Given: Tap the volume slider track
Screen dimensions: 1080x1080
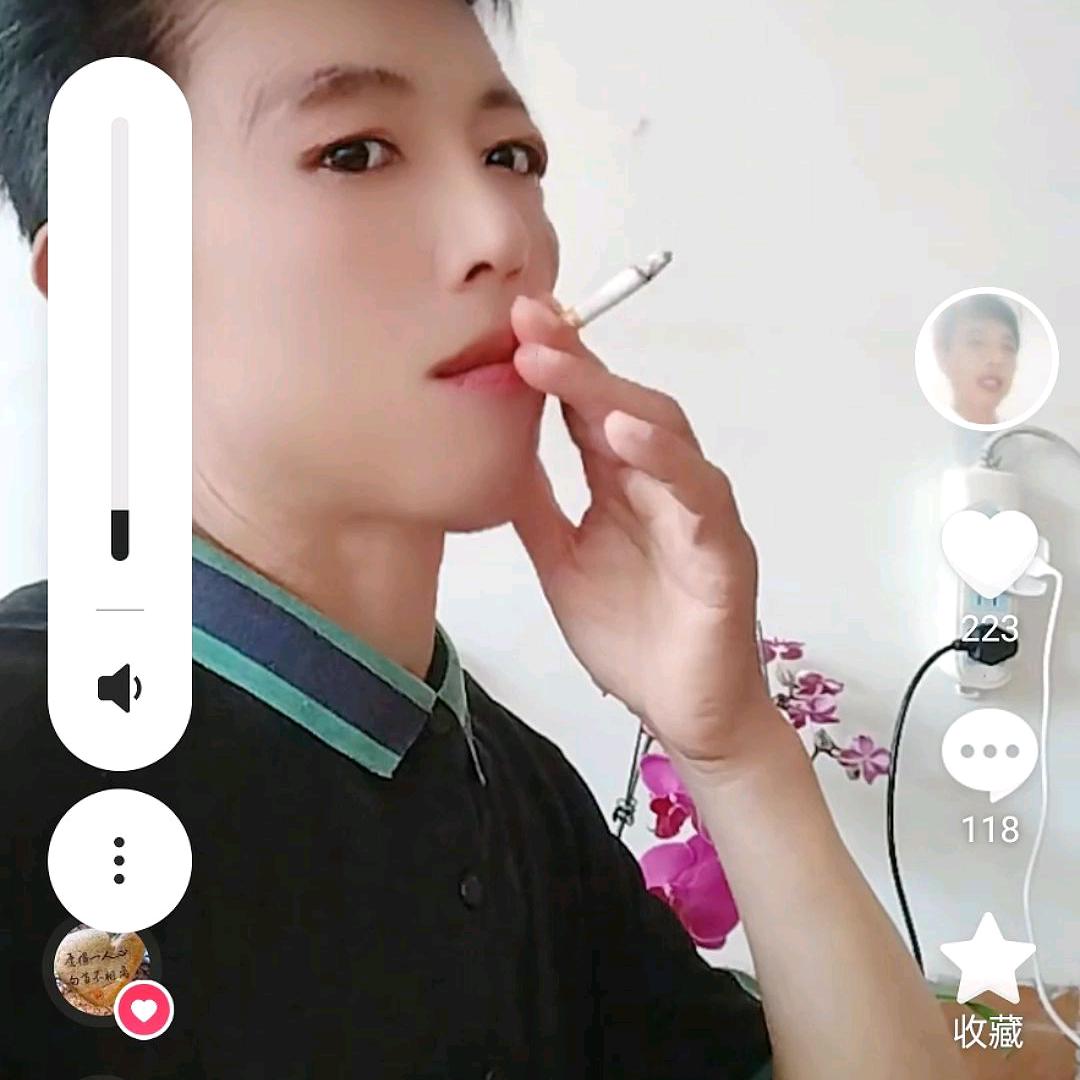Looking at the screenshot, I should (120, 338).
